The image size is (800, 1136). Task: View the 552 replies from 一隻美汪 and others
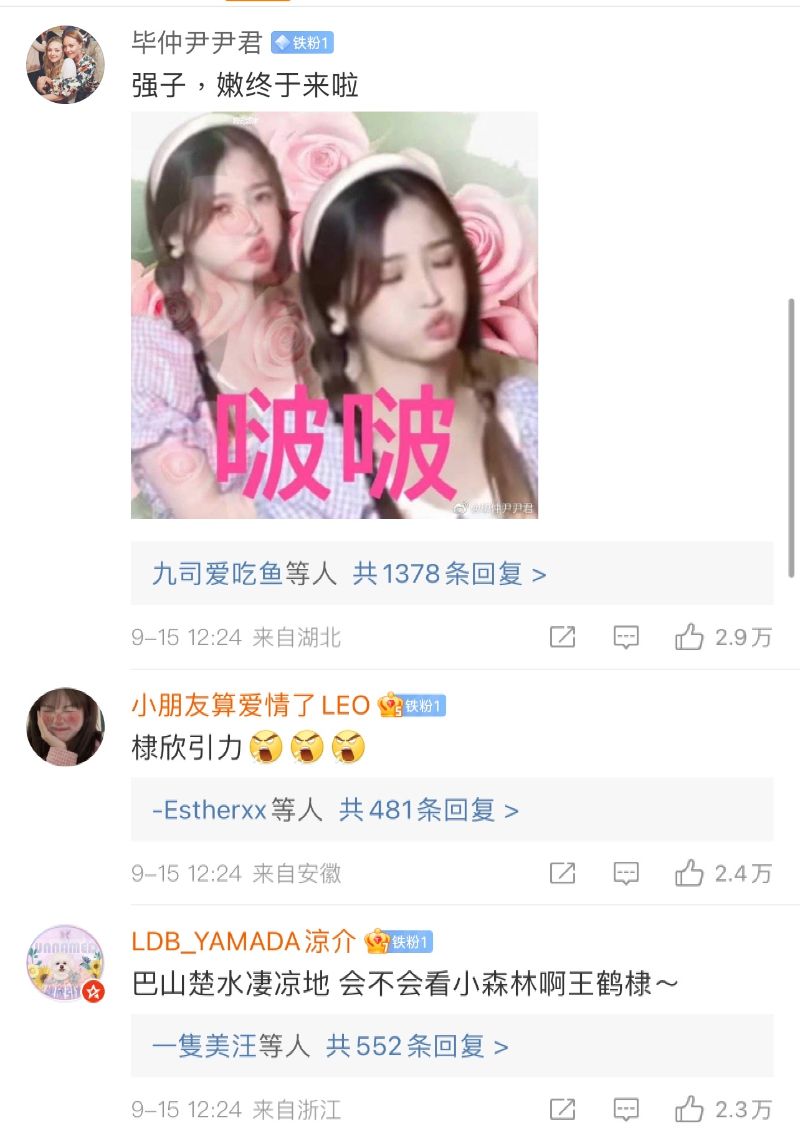(x=330, y=1046)
